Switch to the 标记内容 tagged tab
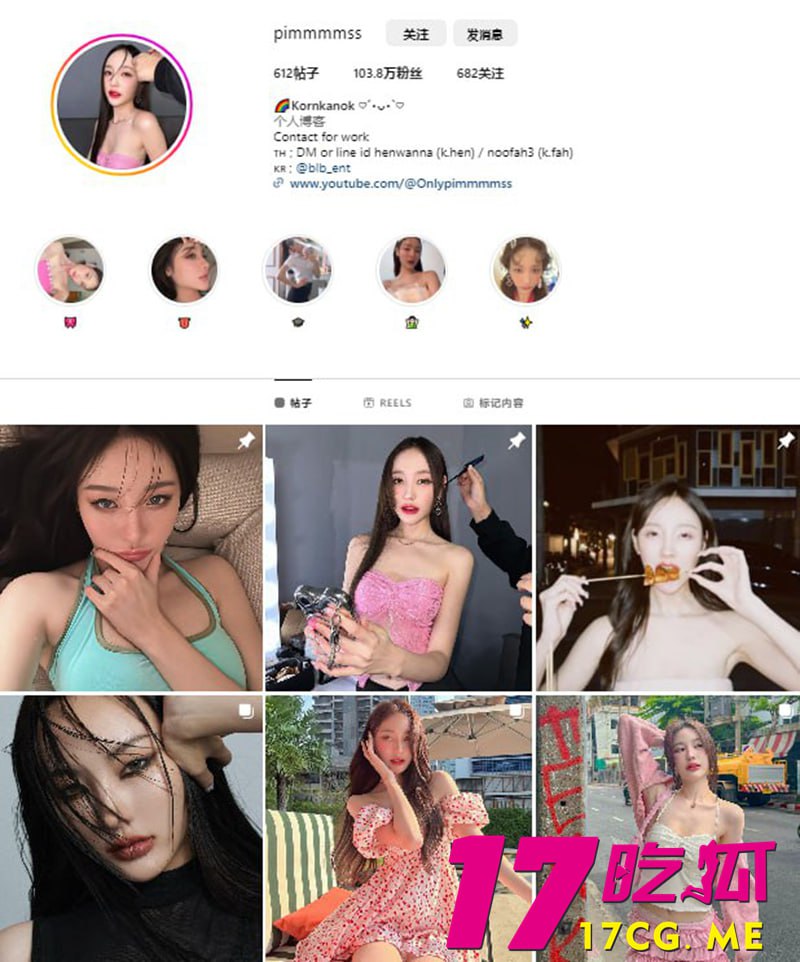Viewport: 800px width, 962px height. (493, 402)
